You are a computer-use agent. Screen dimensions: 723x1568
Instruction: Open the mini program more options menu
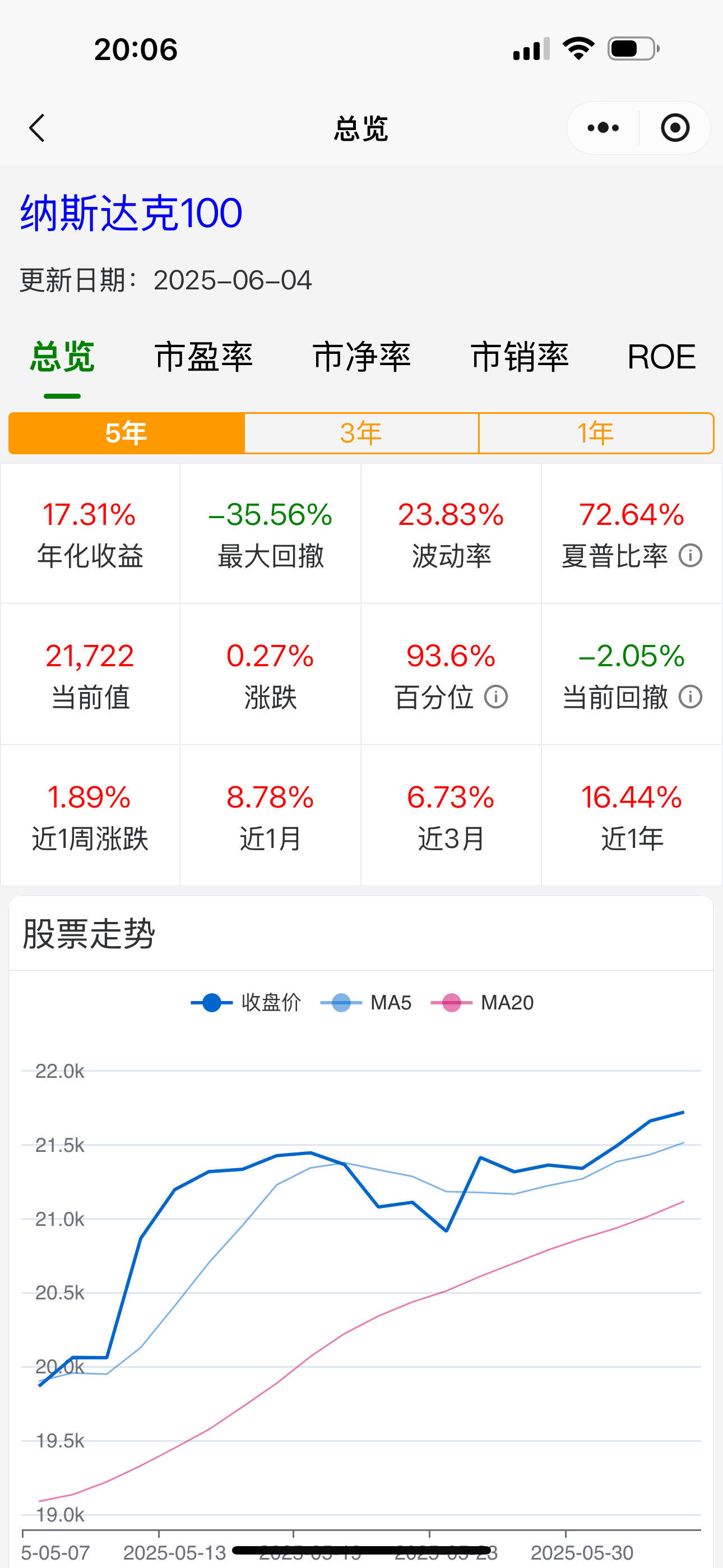tap(602, 128)
